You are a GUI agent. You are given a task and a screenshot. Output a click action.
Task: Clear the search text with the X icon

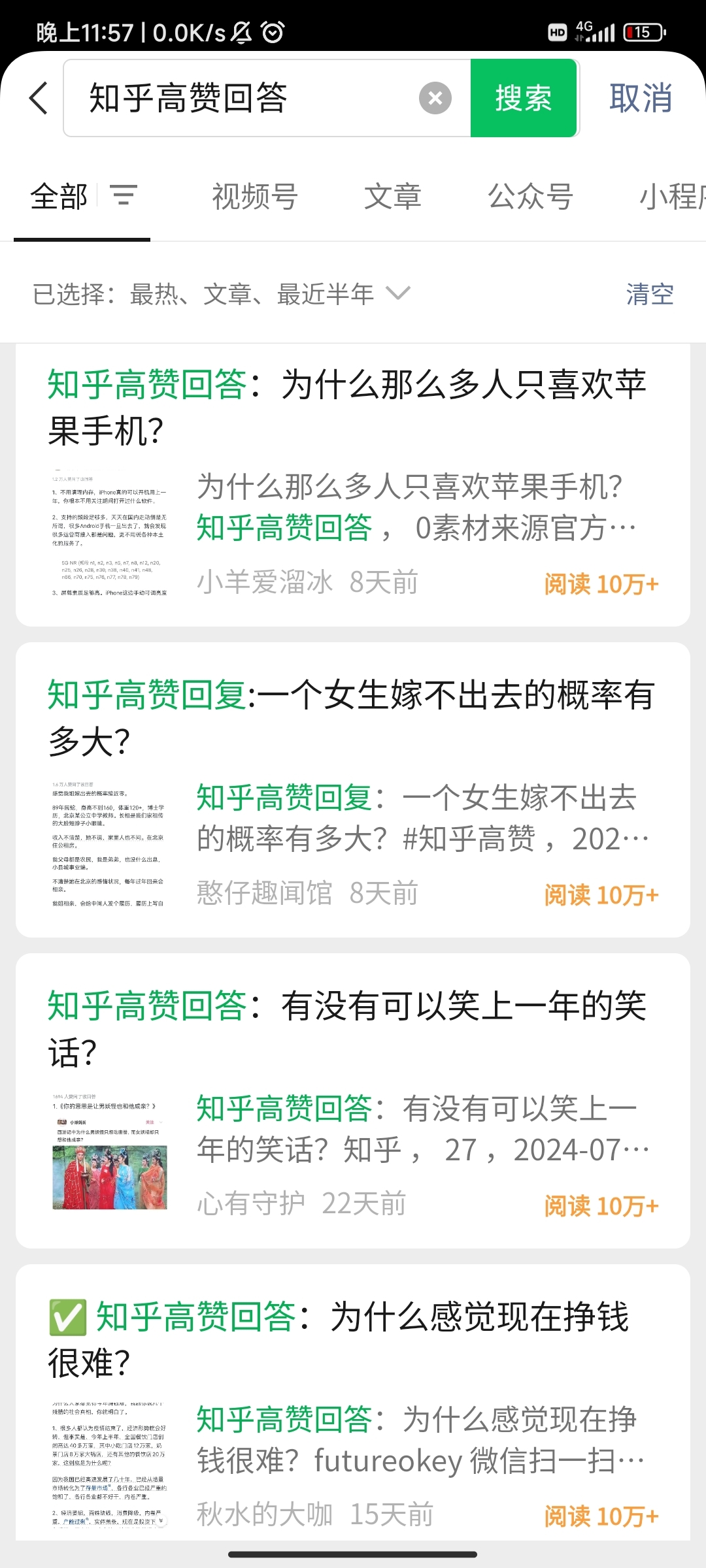tap(435, 98)
